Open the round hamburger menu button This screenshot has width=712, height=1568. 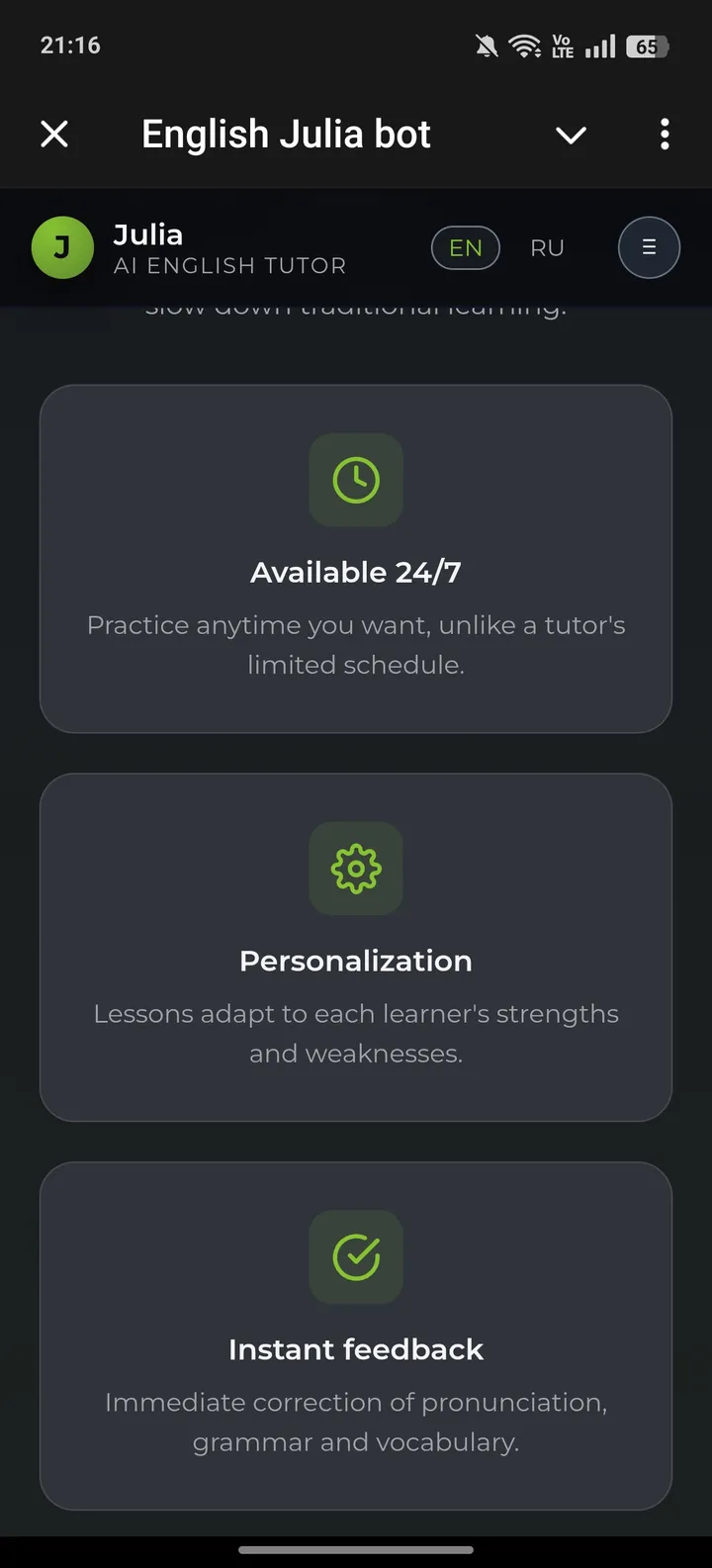(649, 247)
